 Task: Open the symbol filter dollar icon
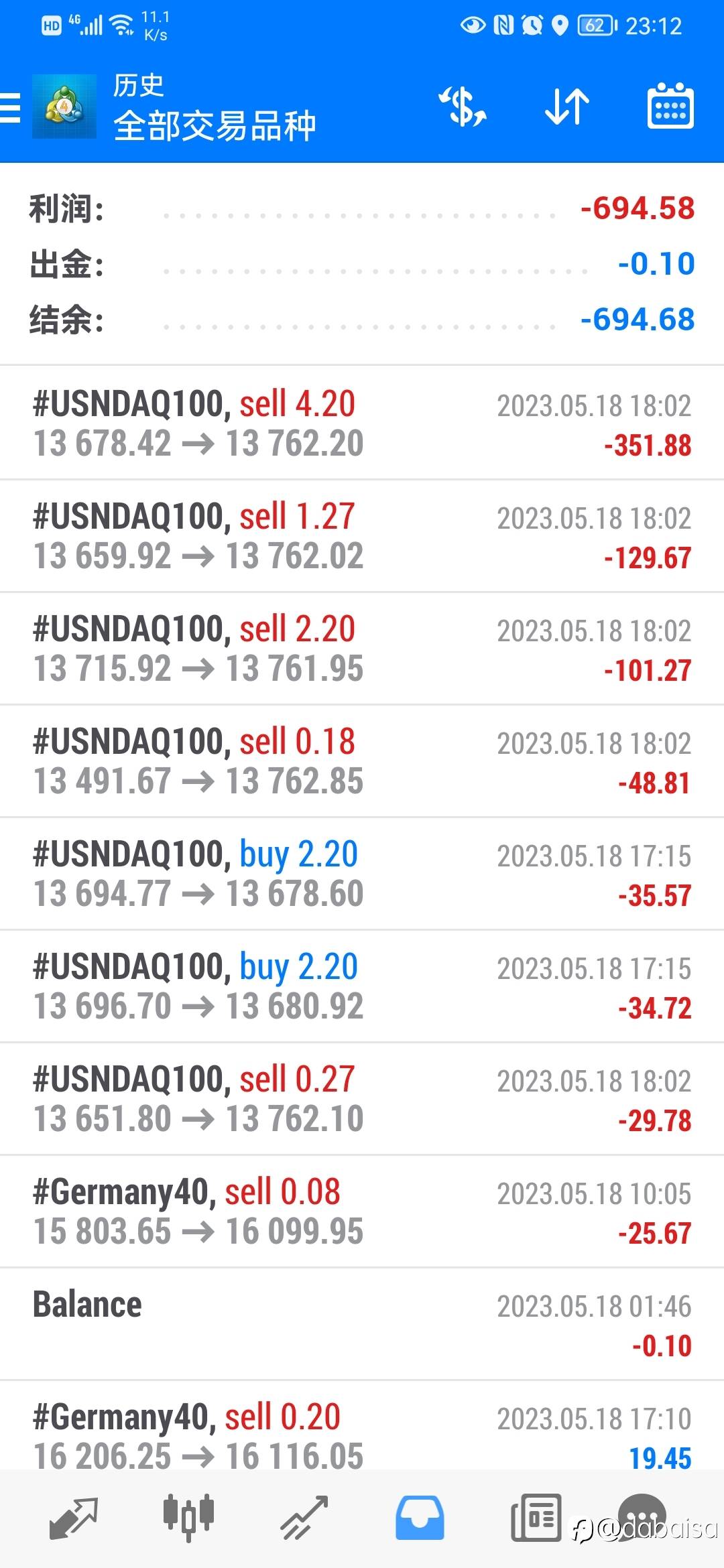click(463, 107)
